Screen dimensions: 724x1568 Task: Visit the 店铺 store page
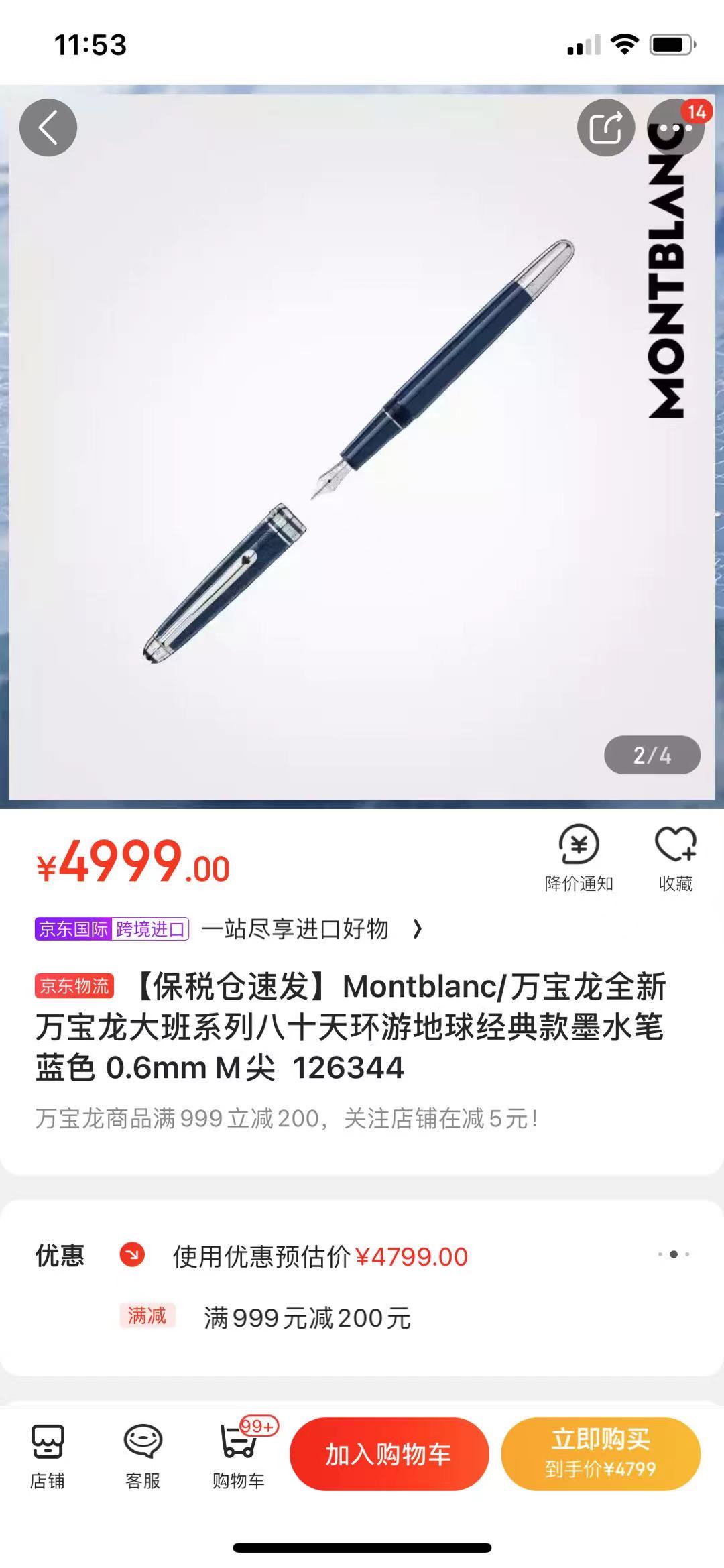point(48,1453)
